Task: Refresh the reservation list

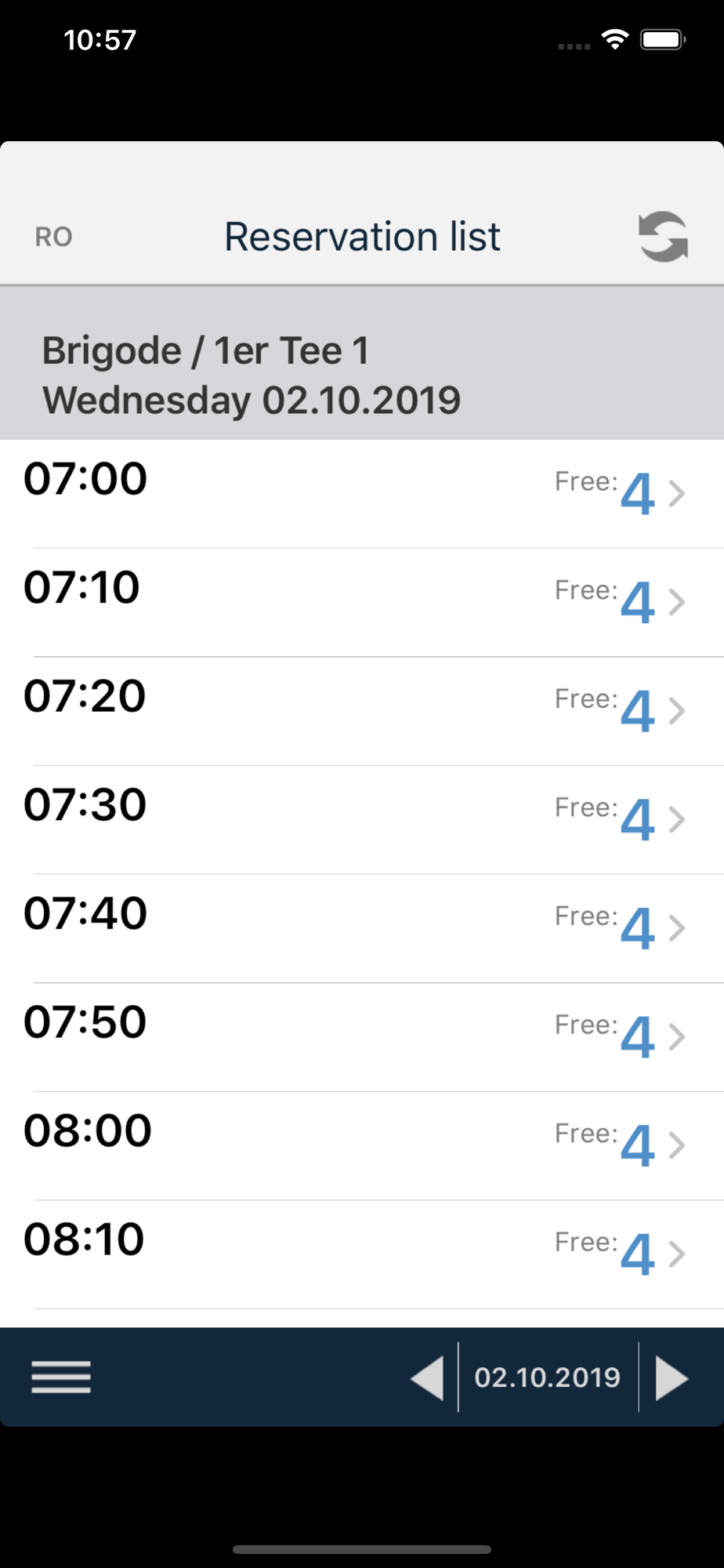Action: click(663, 237)
